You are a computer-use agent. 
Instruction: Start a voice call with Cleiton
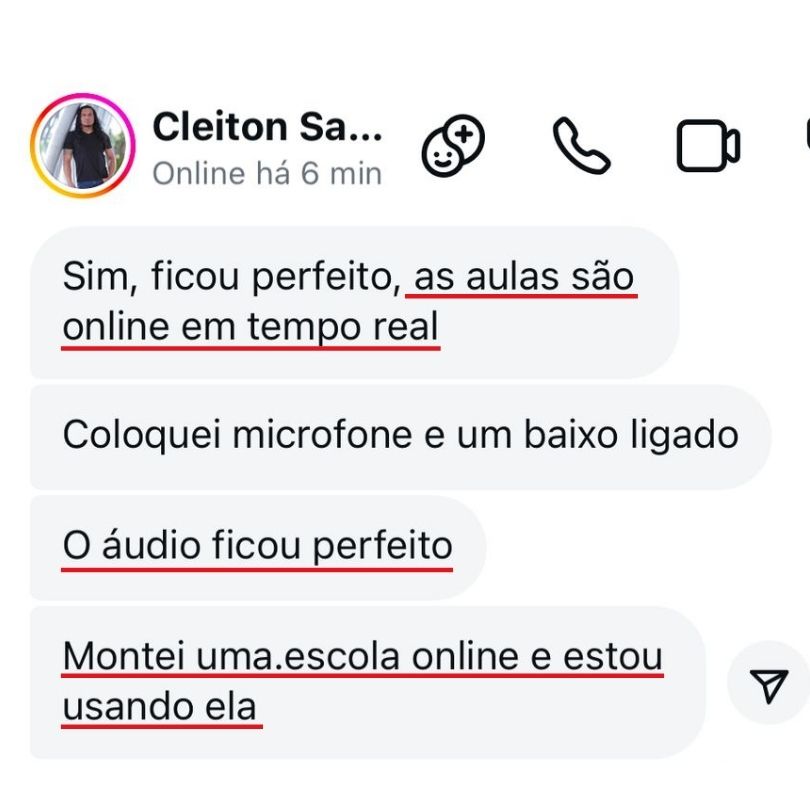(581, 146)
